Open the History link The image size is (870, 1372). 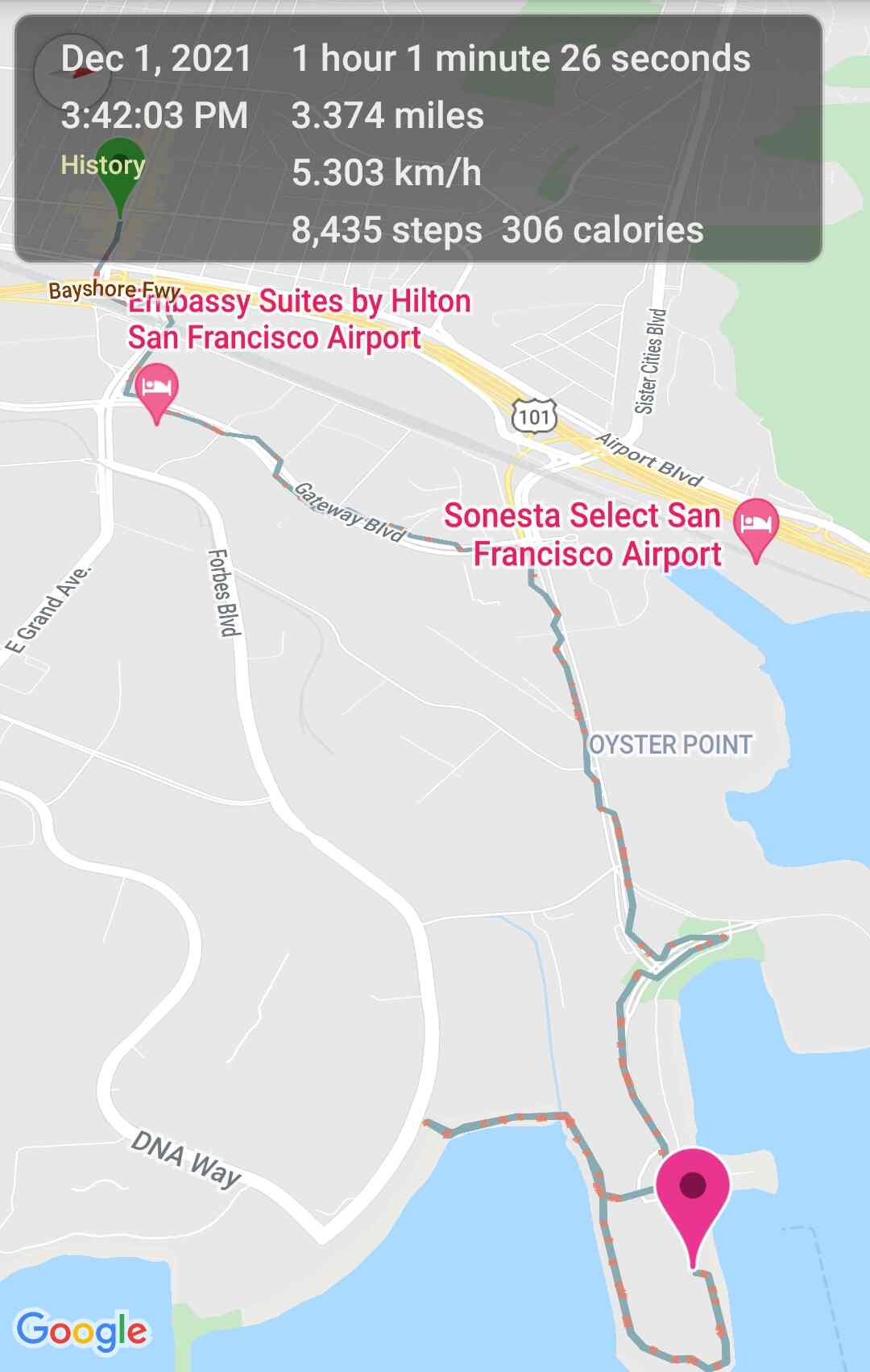(x=102, y=165)
